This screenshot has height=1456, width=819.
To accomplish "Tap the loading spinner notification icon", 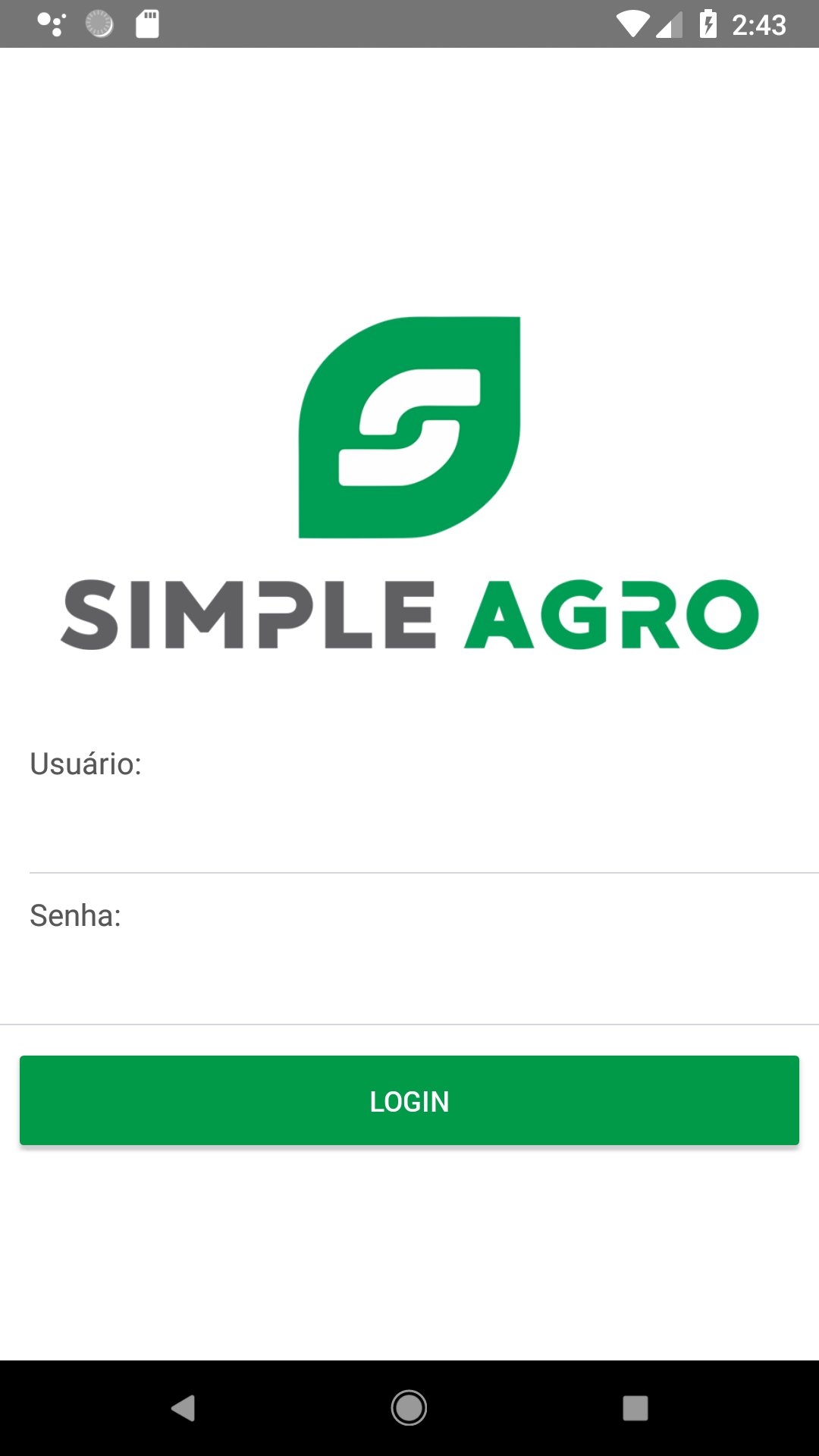I will click(99, 25).
